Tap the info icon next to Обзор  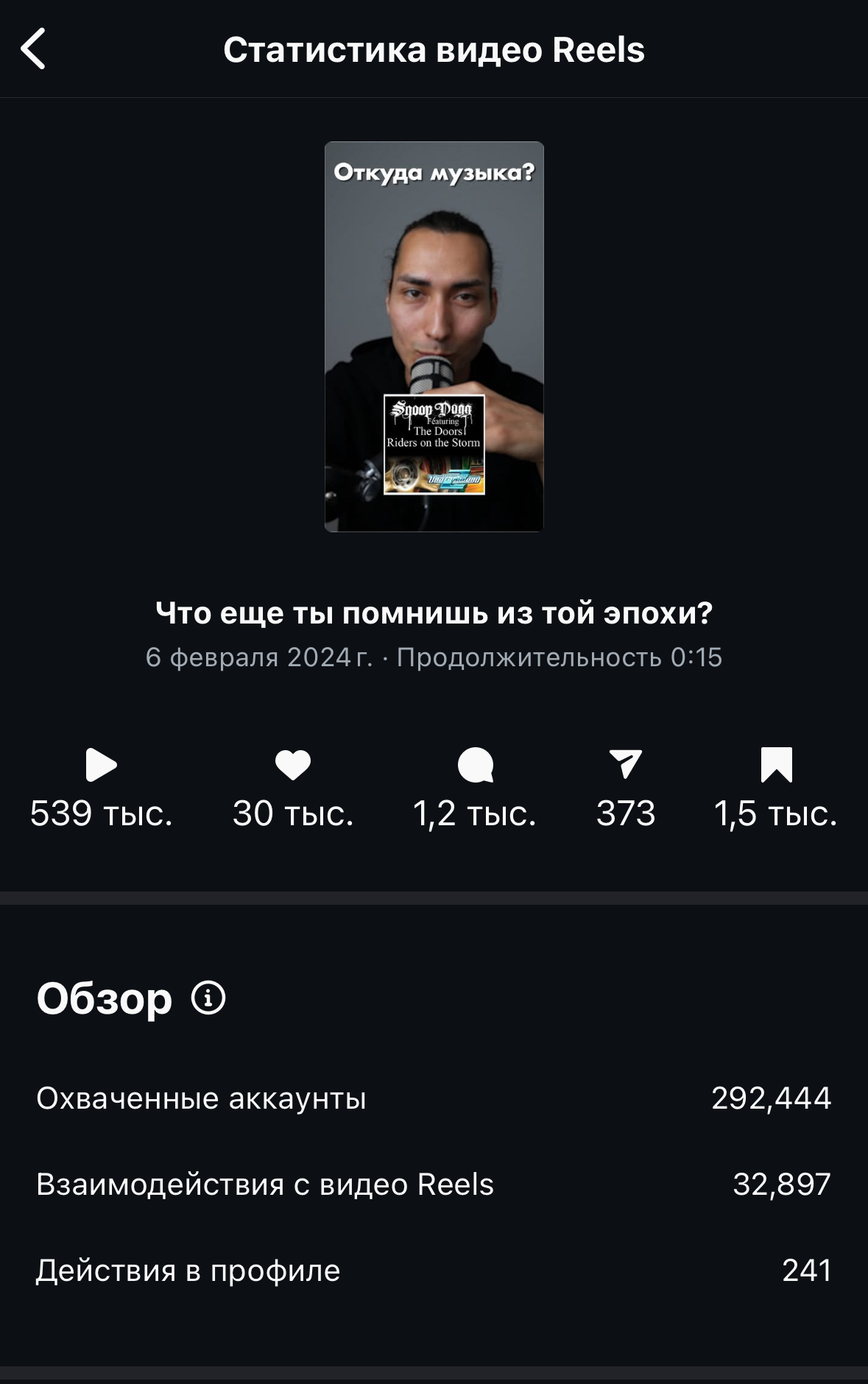coord(208,998)
